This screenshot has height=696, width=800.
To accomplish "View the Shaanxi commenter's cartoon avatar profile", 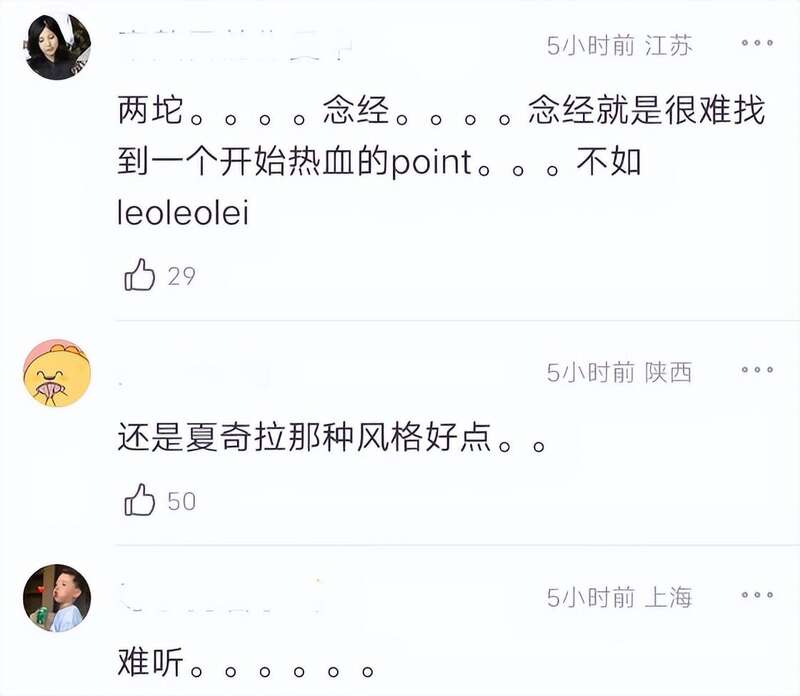I will tap(57, 373).
